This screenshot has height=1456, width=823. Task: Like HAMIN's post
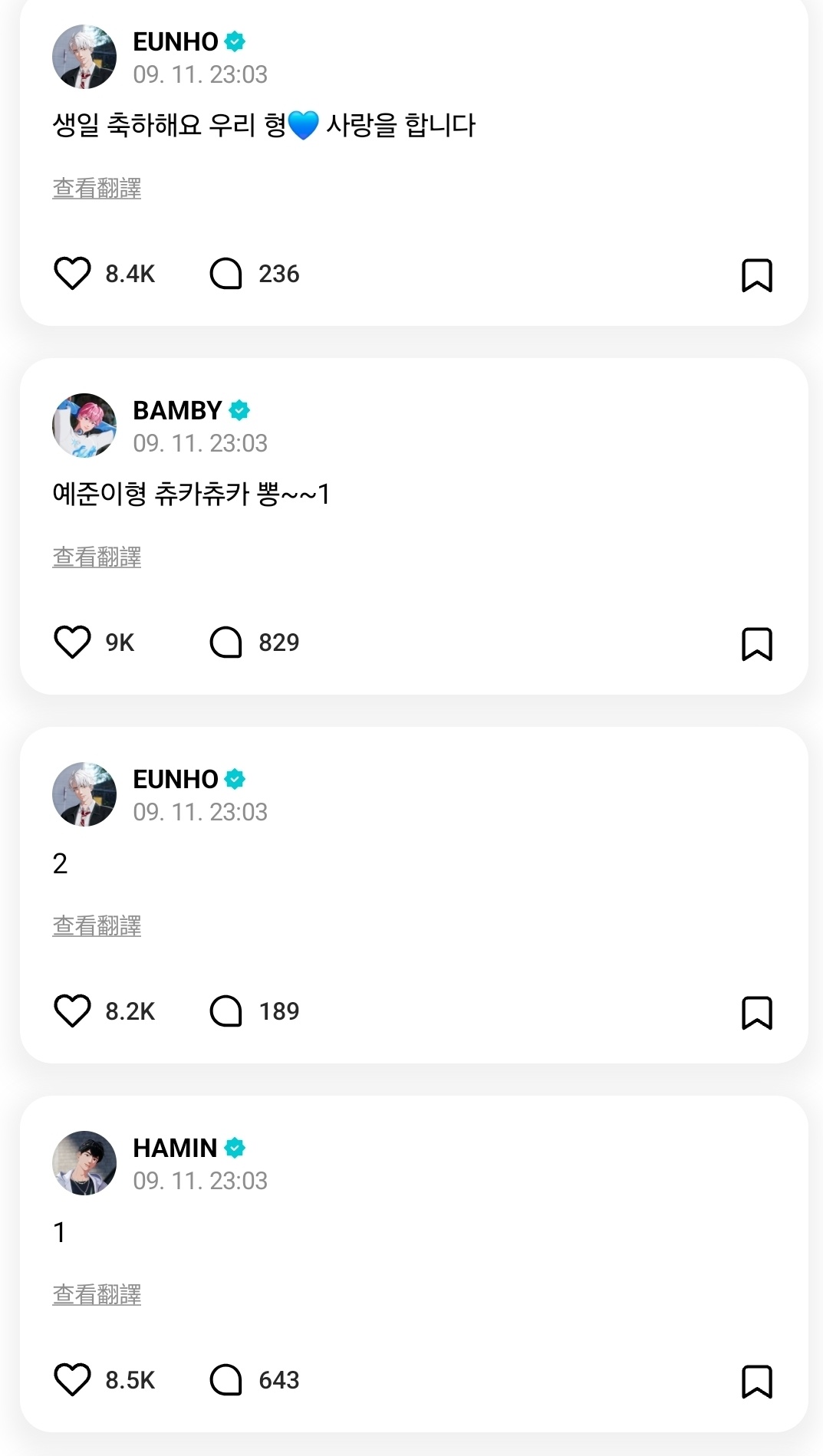(73, 1380)
